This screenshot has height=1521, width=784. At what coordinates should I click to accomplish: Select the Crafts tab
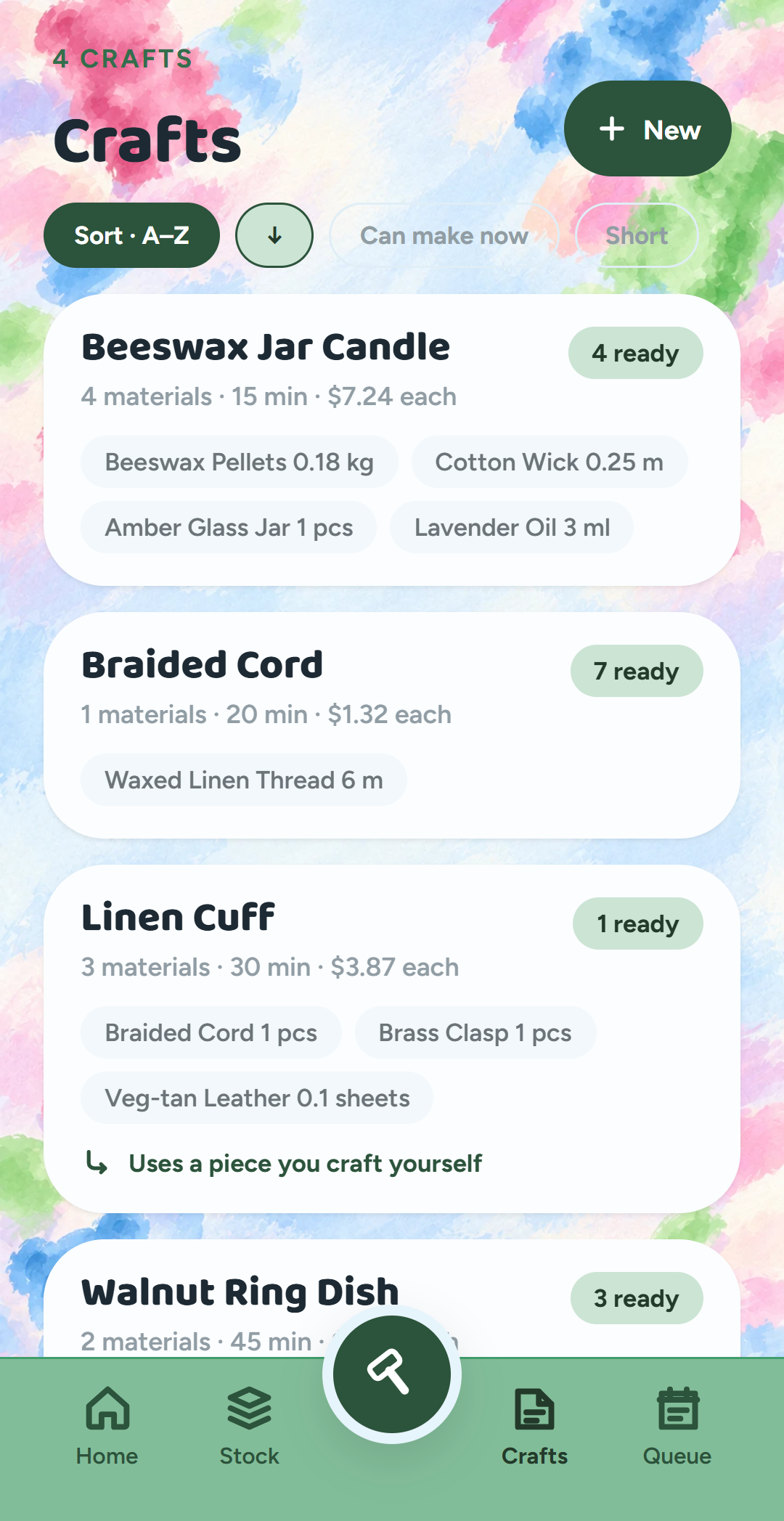tap(535, 1426)
